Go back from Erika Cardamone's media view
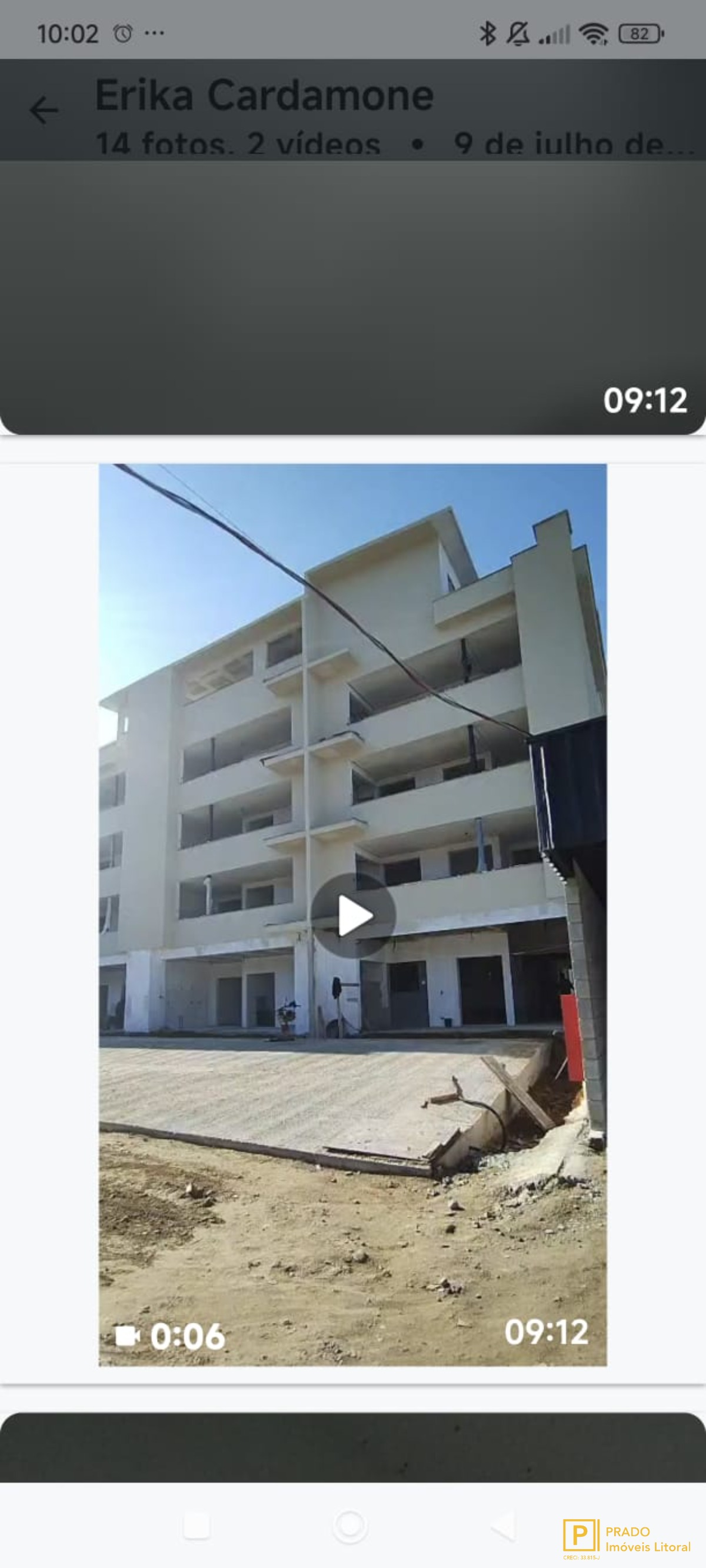The image size is (706, 1568). click(x=44, y=110)
